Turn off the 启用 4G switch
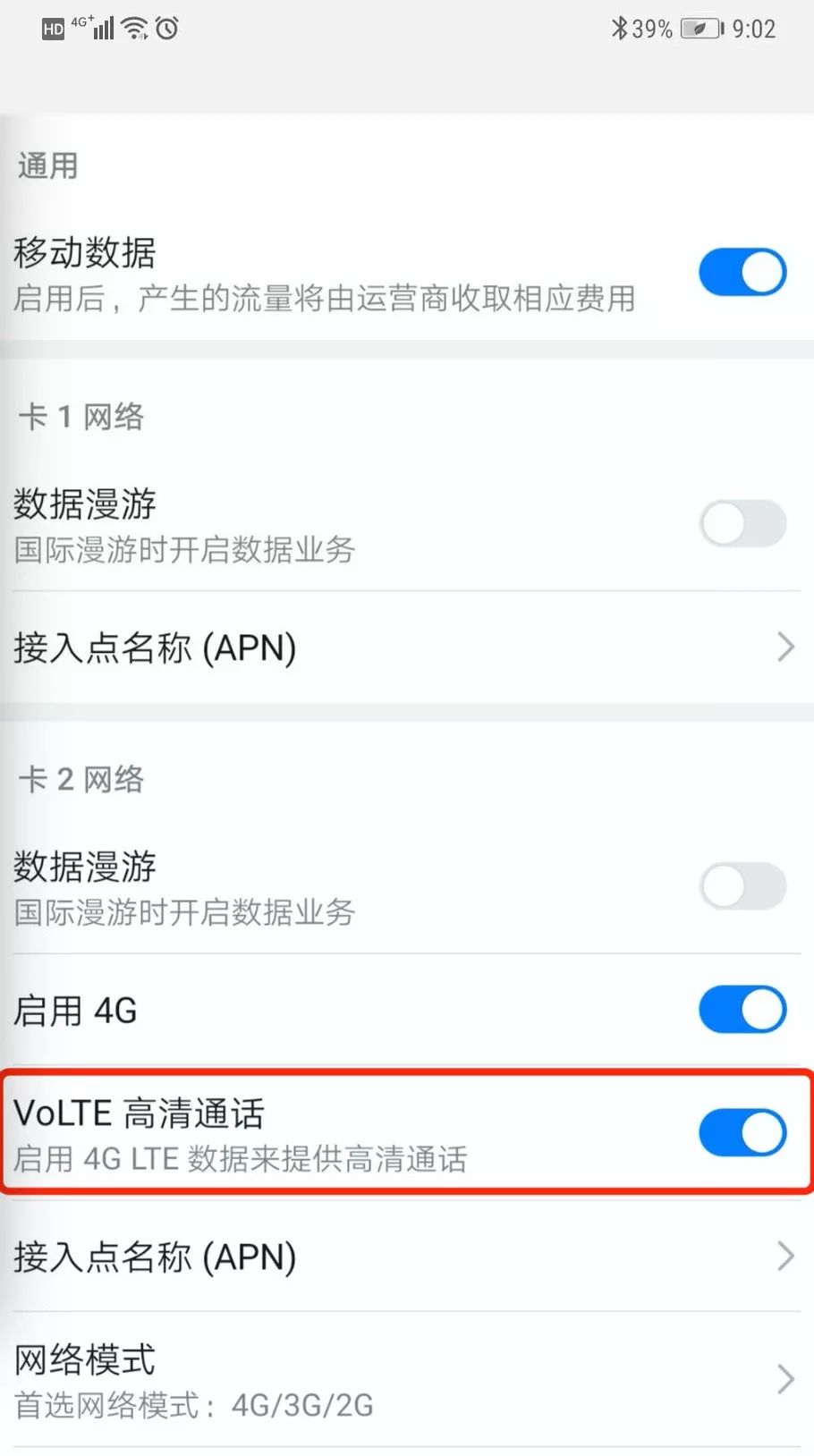The width and height of the screenshot is (814, 1456). [x=742, y=1008]
